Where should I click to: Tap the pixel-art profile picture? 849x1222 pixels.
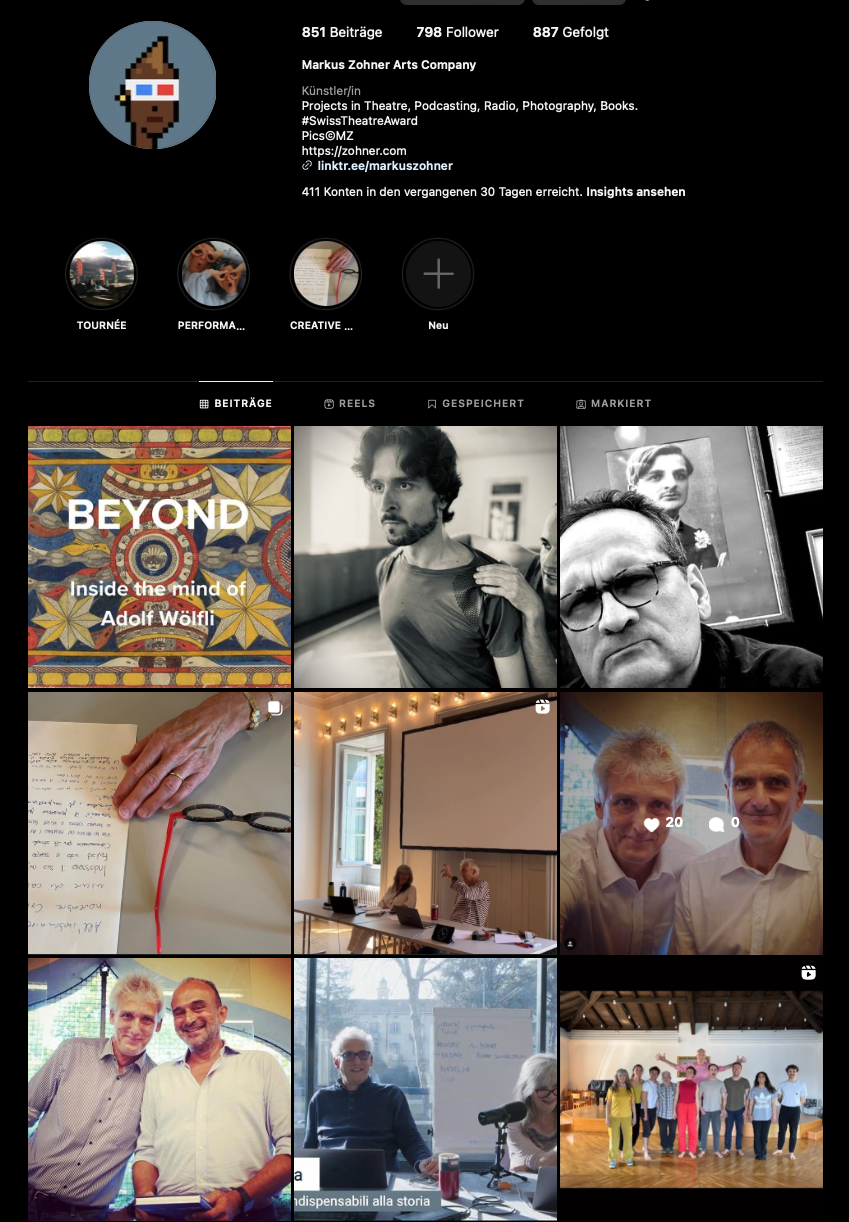(x=152, y=86)
